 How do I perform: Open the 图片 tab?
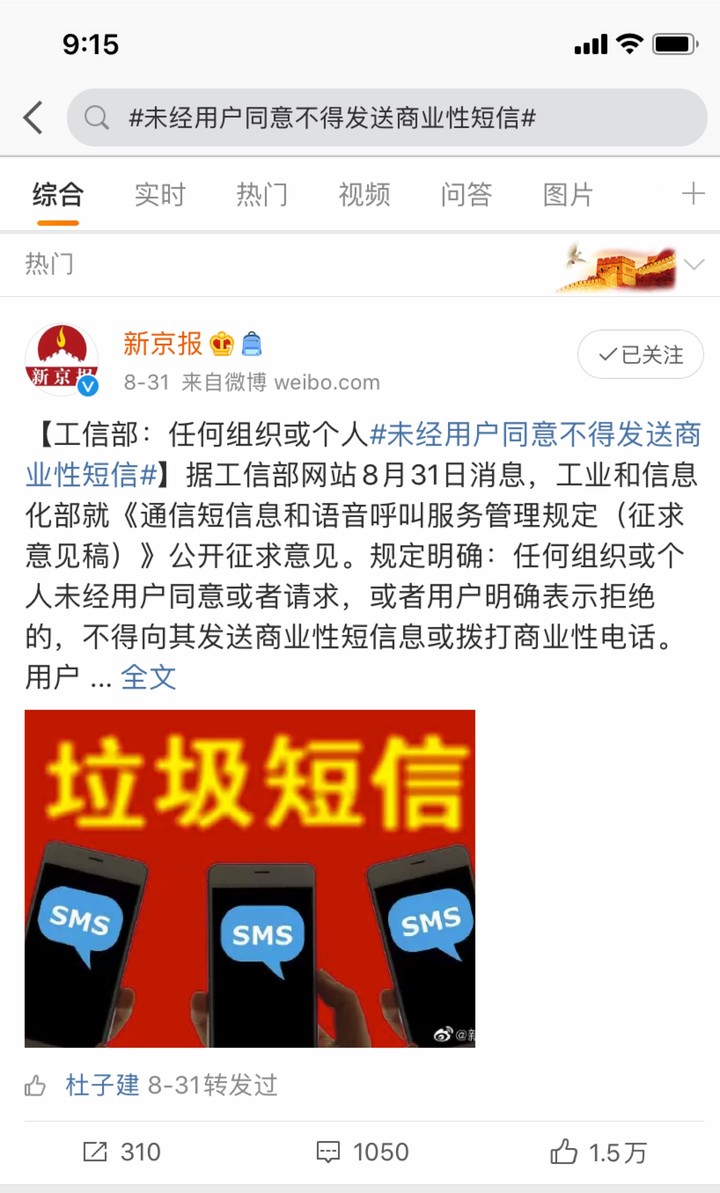568,195
